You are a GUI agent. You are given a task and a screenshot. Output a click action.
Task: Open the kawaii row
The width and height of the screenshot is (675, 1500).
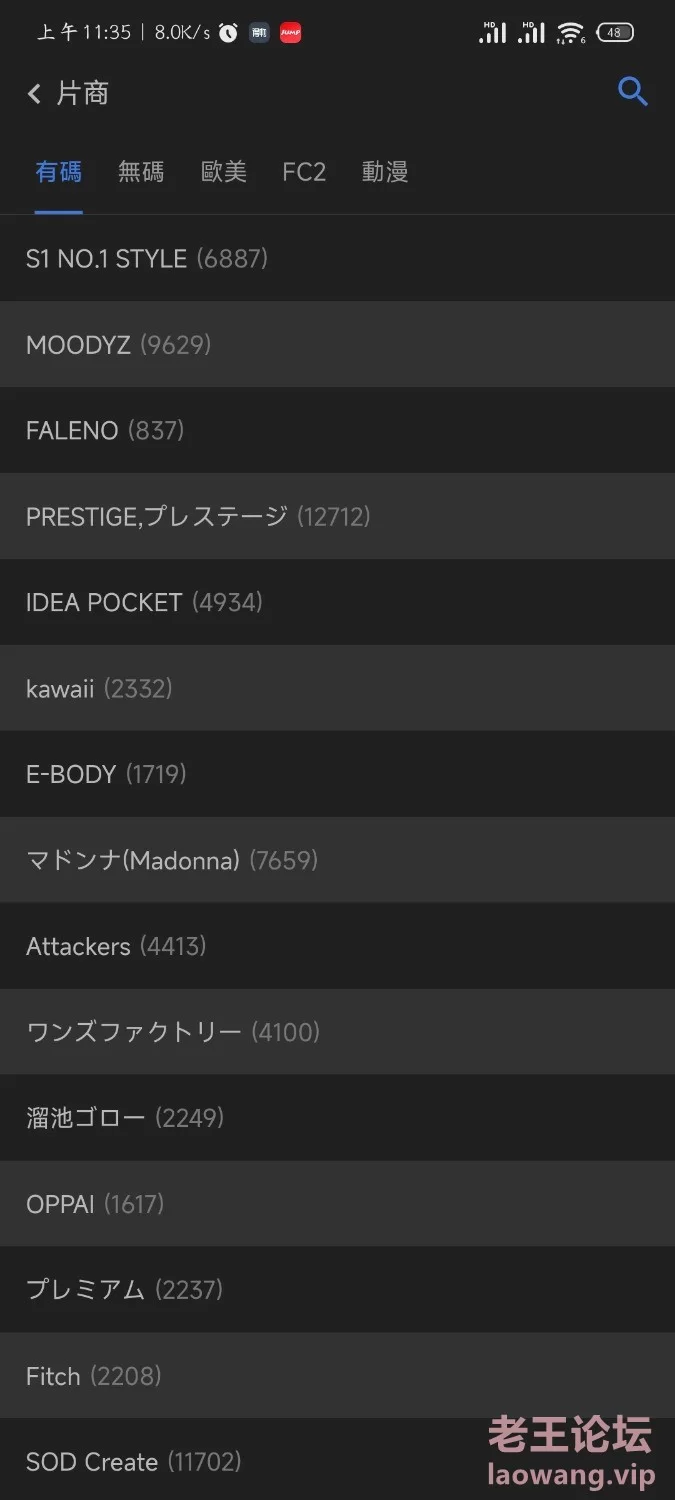click(x=337, y=688)
